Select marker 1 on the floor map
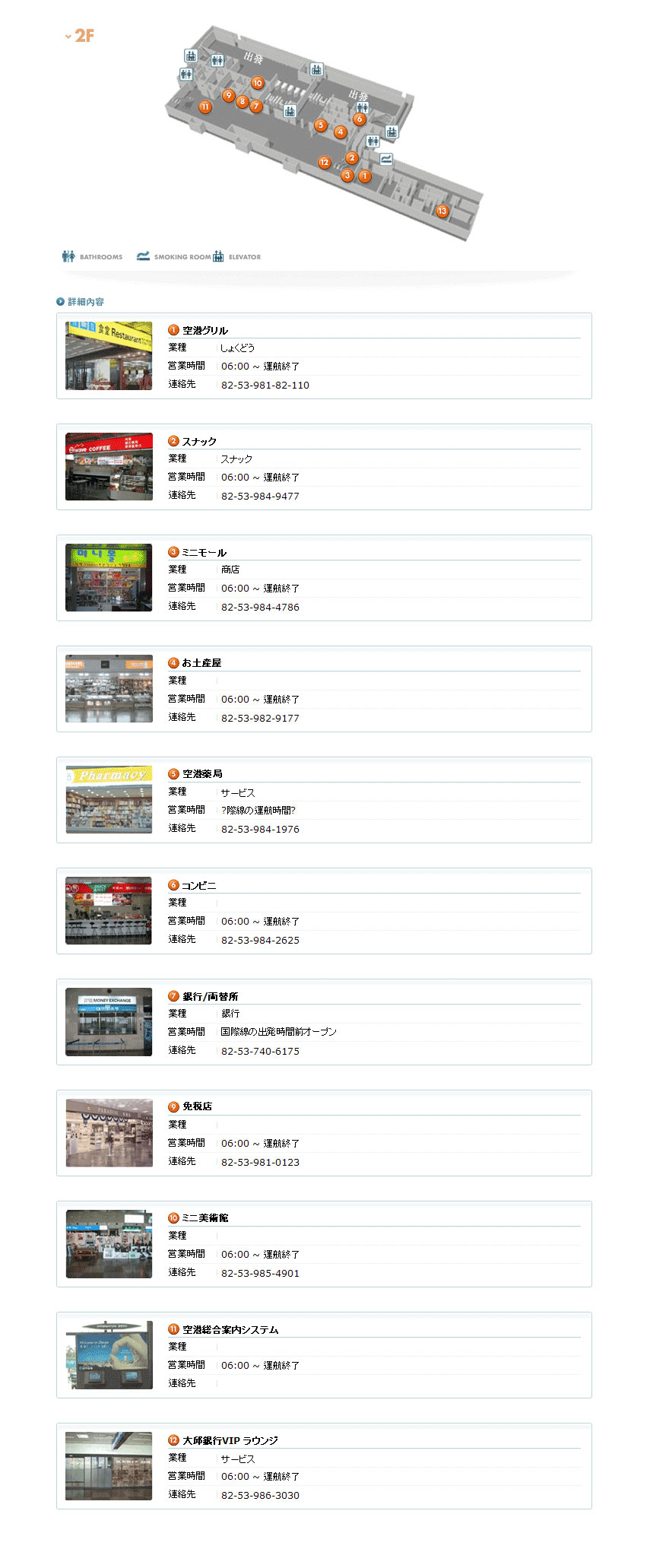Viewport: 669px width, 1568px height. [365, 176]
